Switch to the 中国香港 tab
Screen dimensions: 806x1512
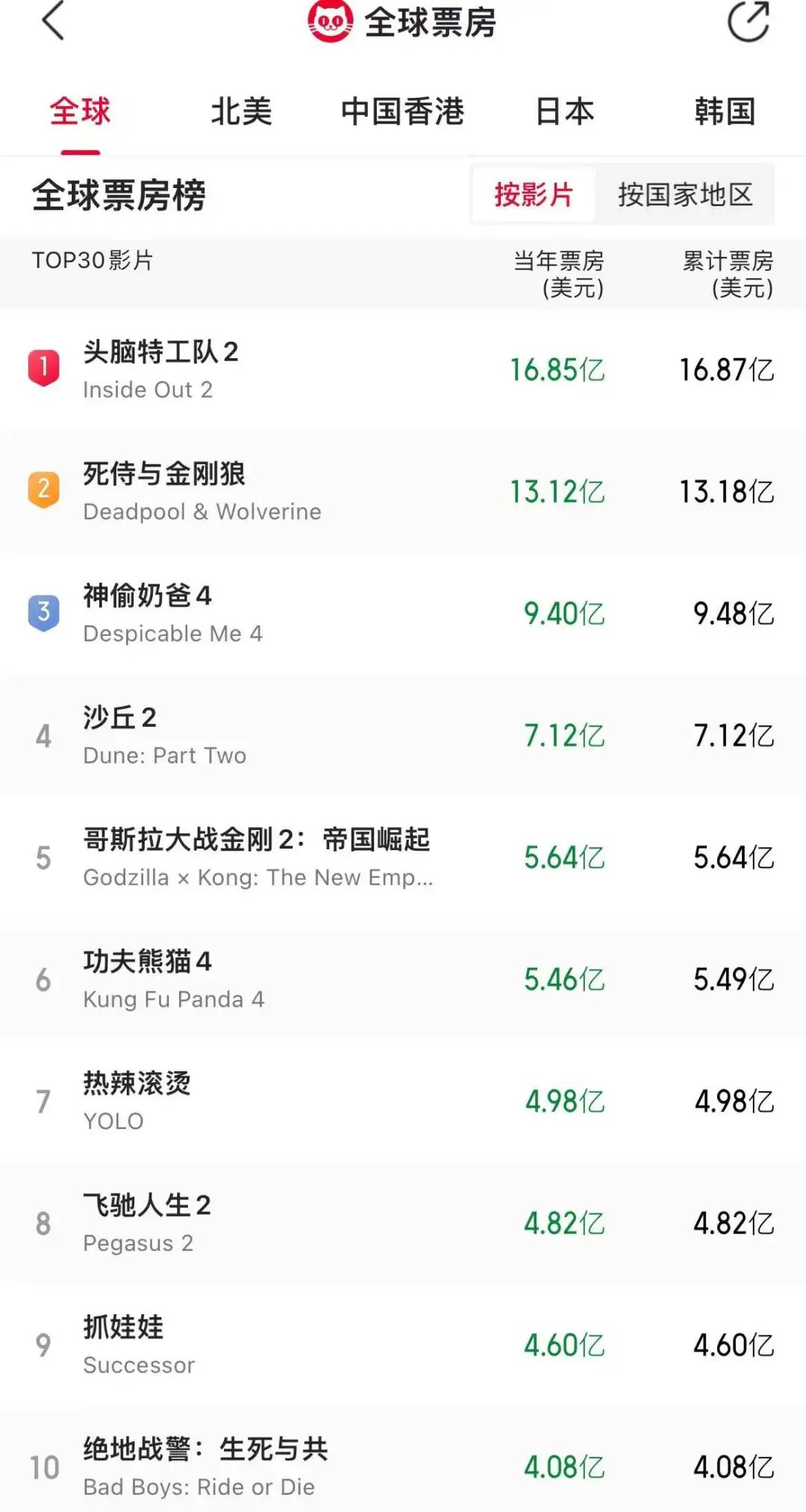402,112
